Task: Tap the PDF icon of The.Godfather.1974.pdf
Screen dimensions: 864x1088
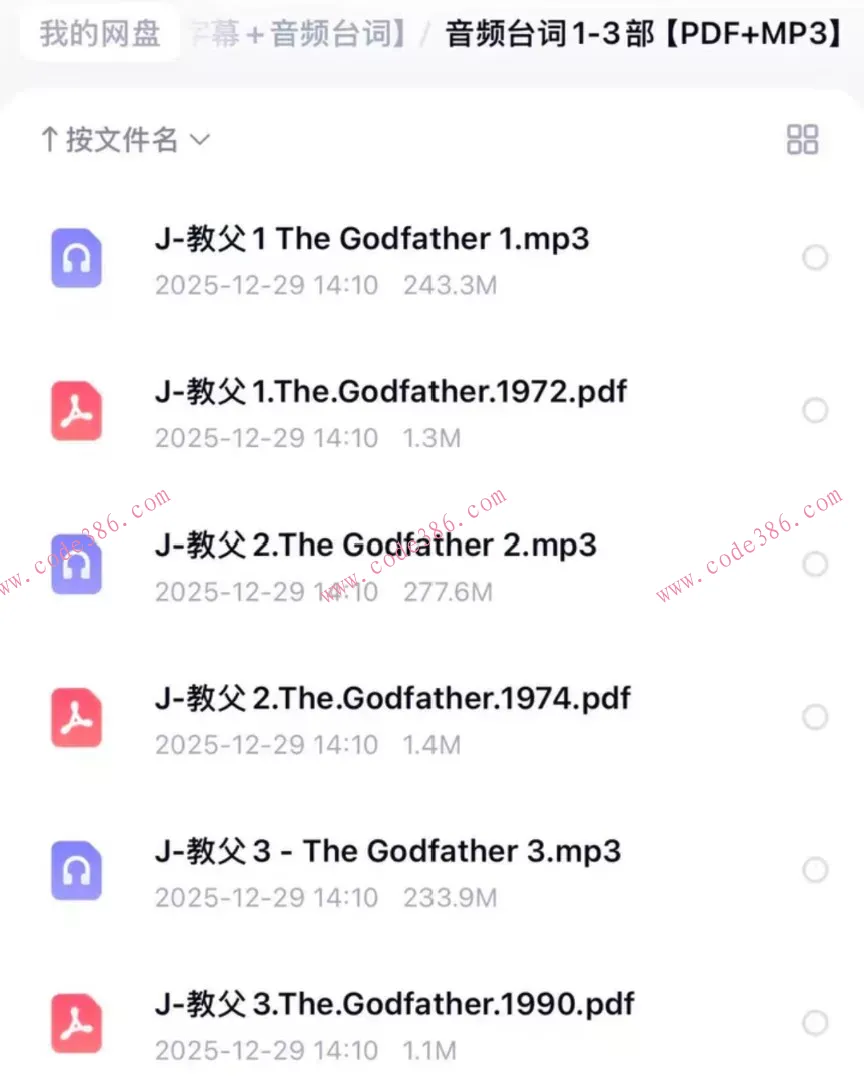Action: pyautogui.click(x=77, y=717)
